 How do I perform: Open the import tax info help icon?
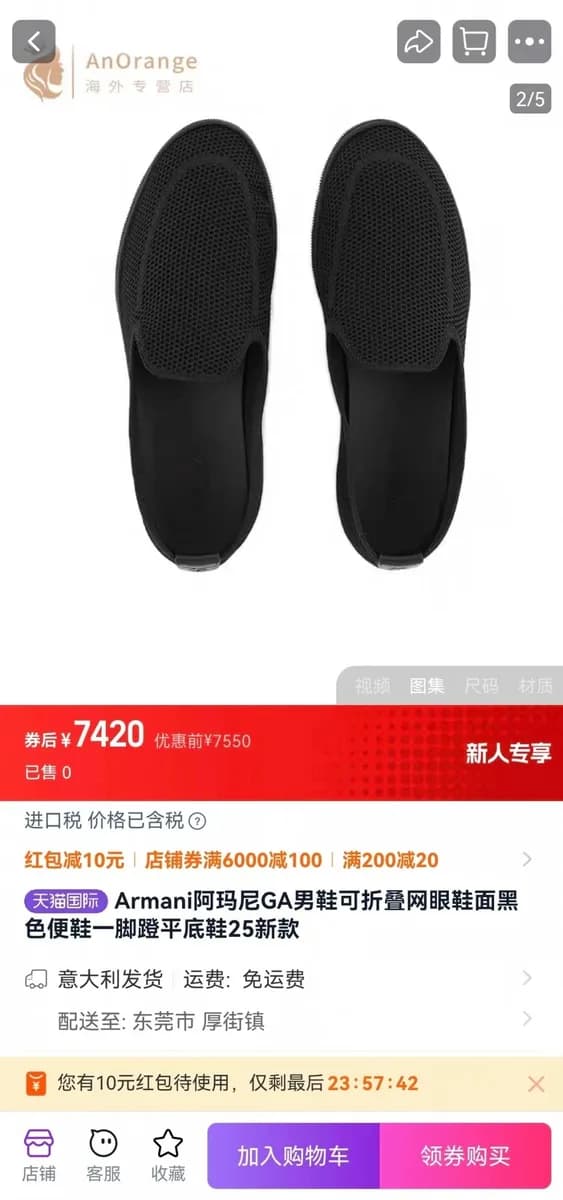coord(197,822)
